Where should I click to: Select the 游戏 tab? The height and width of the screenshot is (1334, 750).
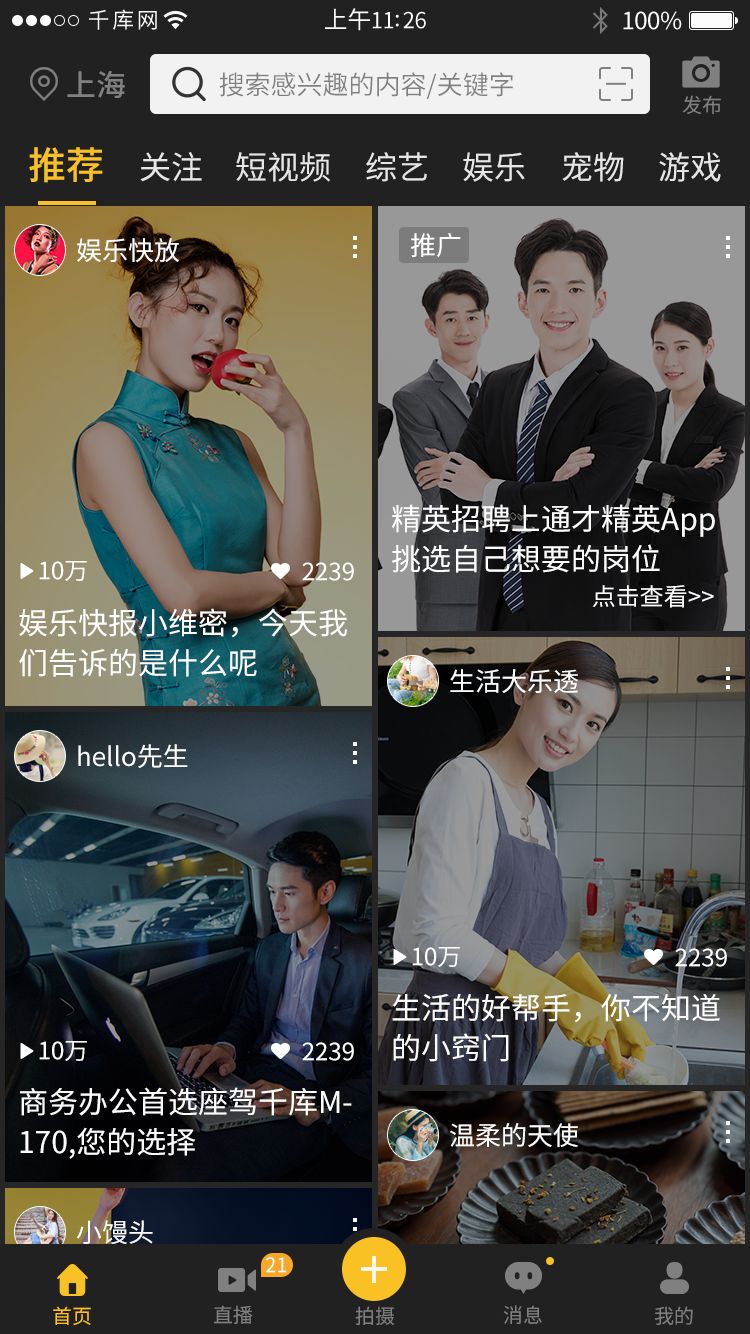click(690, 167)
